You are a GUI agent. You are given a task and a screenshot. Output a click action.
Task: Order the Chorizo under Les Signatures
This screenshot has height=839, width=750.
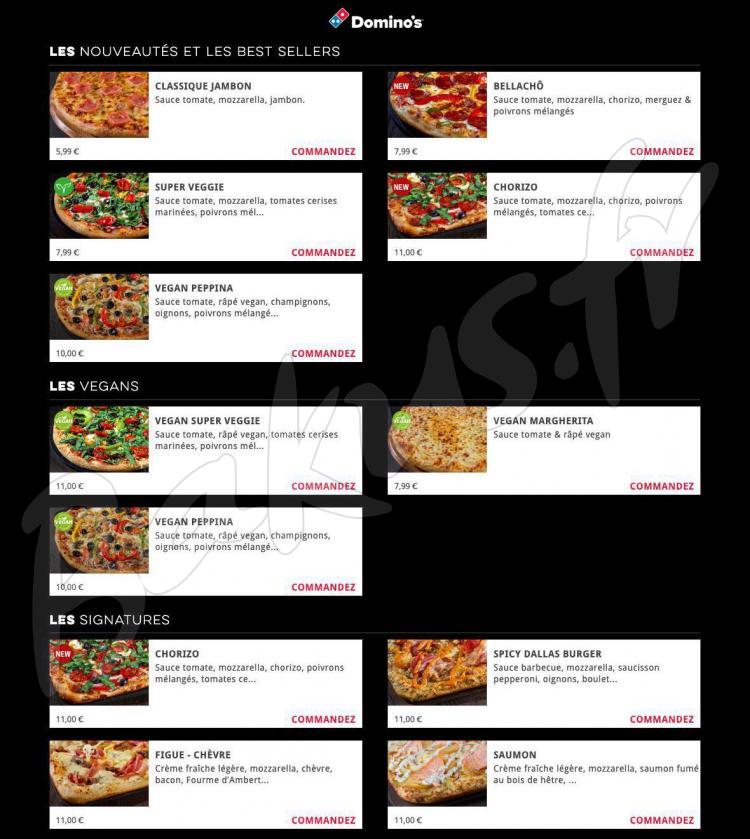click(323, 719)
